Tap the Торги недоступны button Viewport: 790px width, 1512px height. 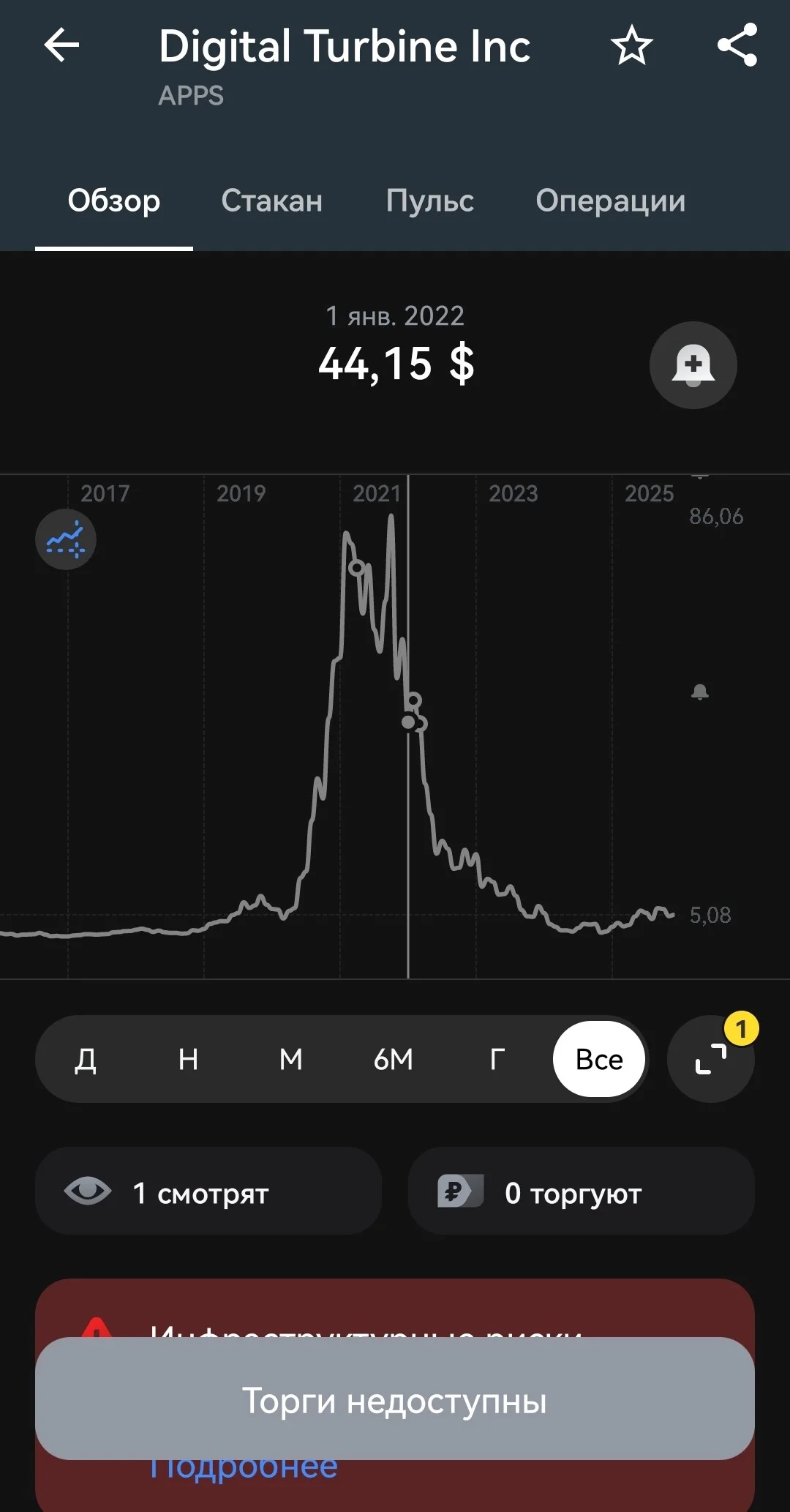[395, 1399]
